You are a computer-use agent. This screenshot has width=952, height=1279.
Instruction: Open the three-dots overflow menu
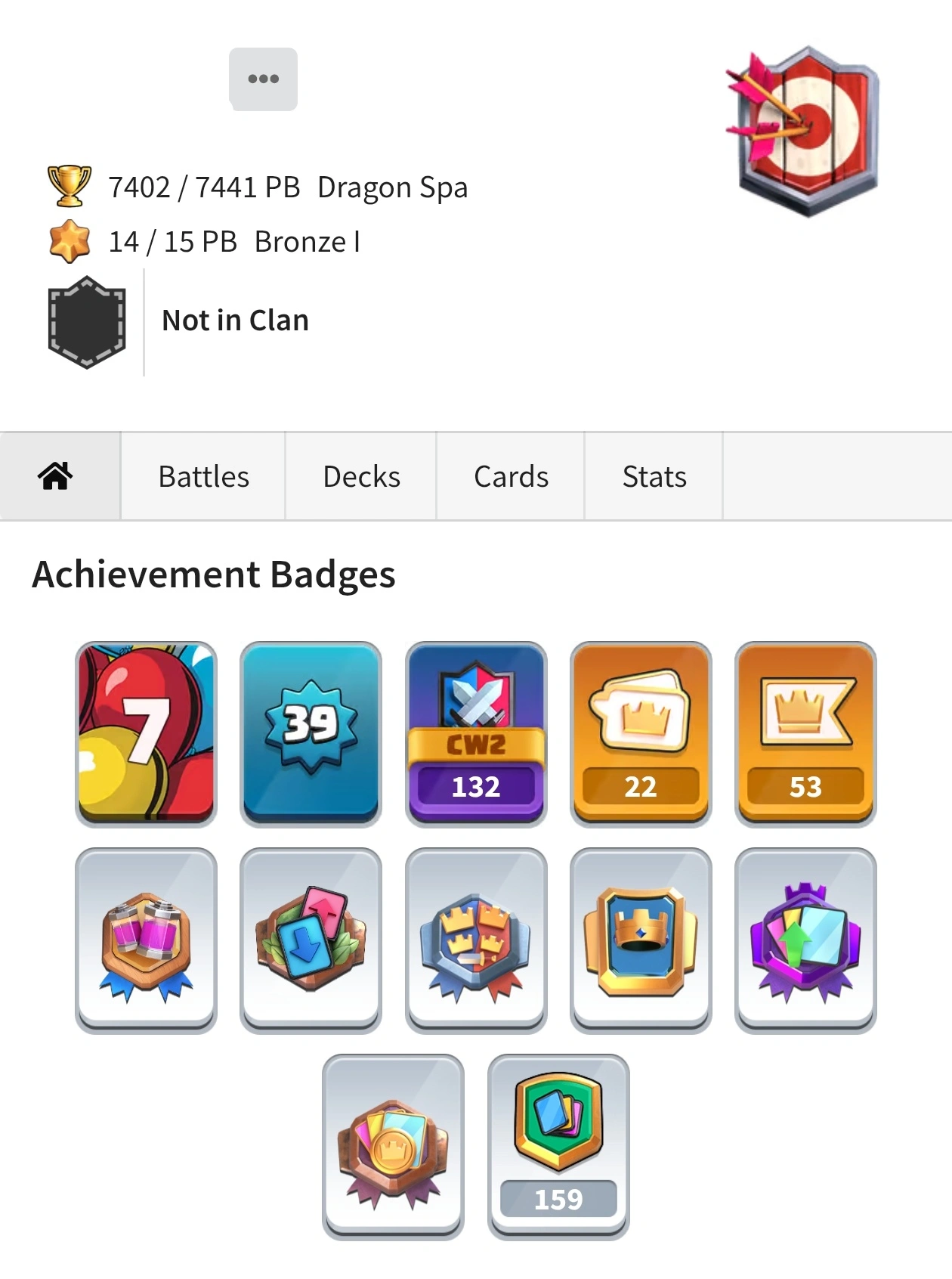(263, 79)
